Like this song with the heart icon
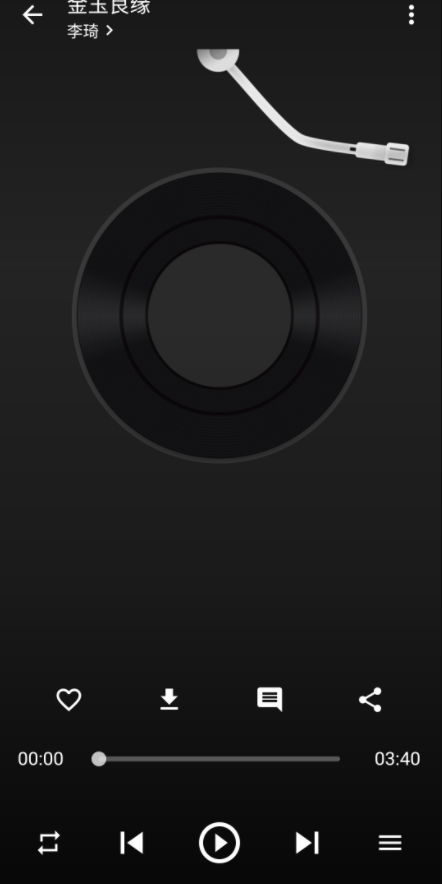This screenshot has width=442, height=884. click(69, 700)
